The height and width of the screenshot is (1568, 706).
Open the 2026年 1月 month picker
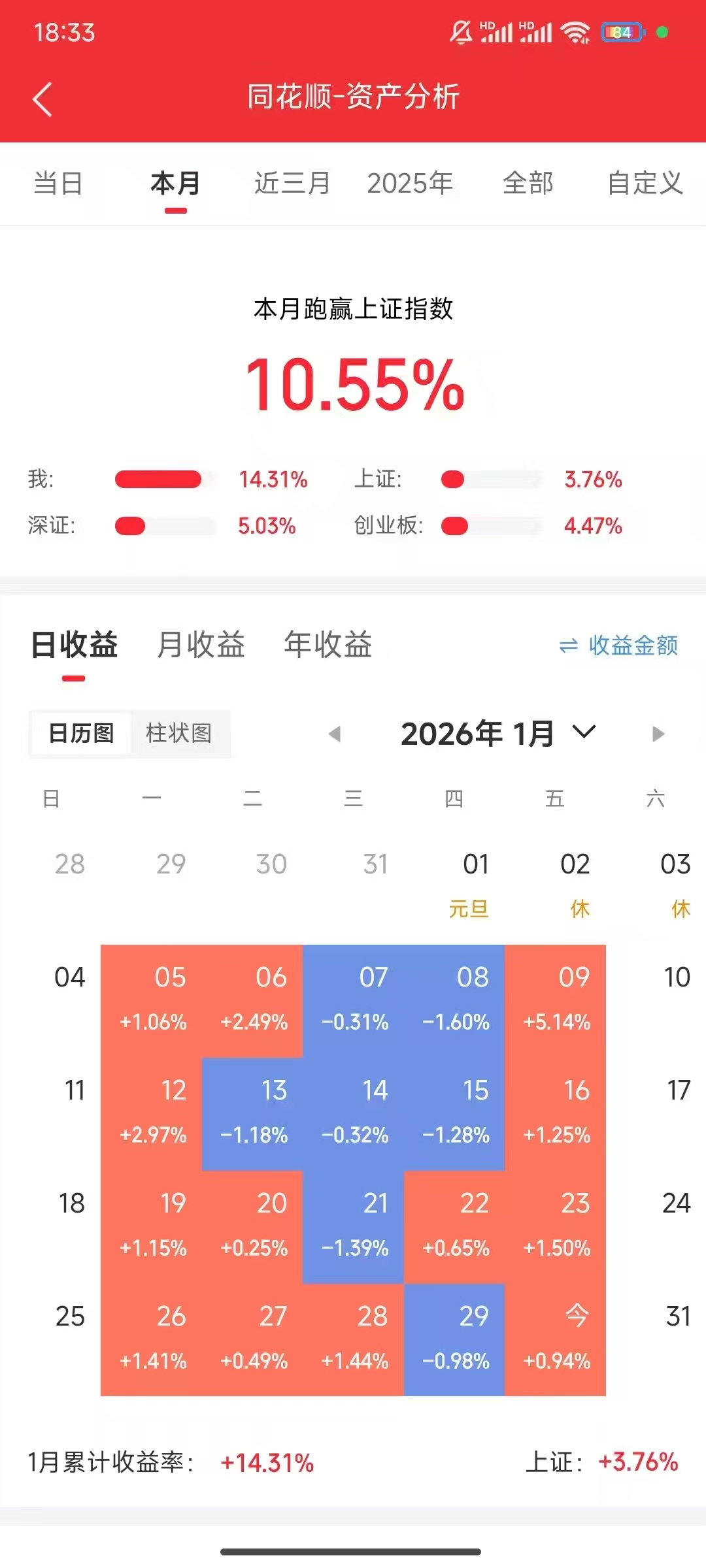coord(498,733)
